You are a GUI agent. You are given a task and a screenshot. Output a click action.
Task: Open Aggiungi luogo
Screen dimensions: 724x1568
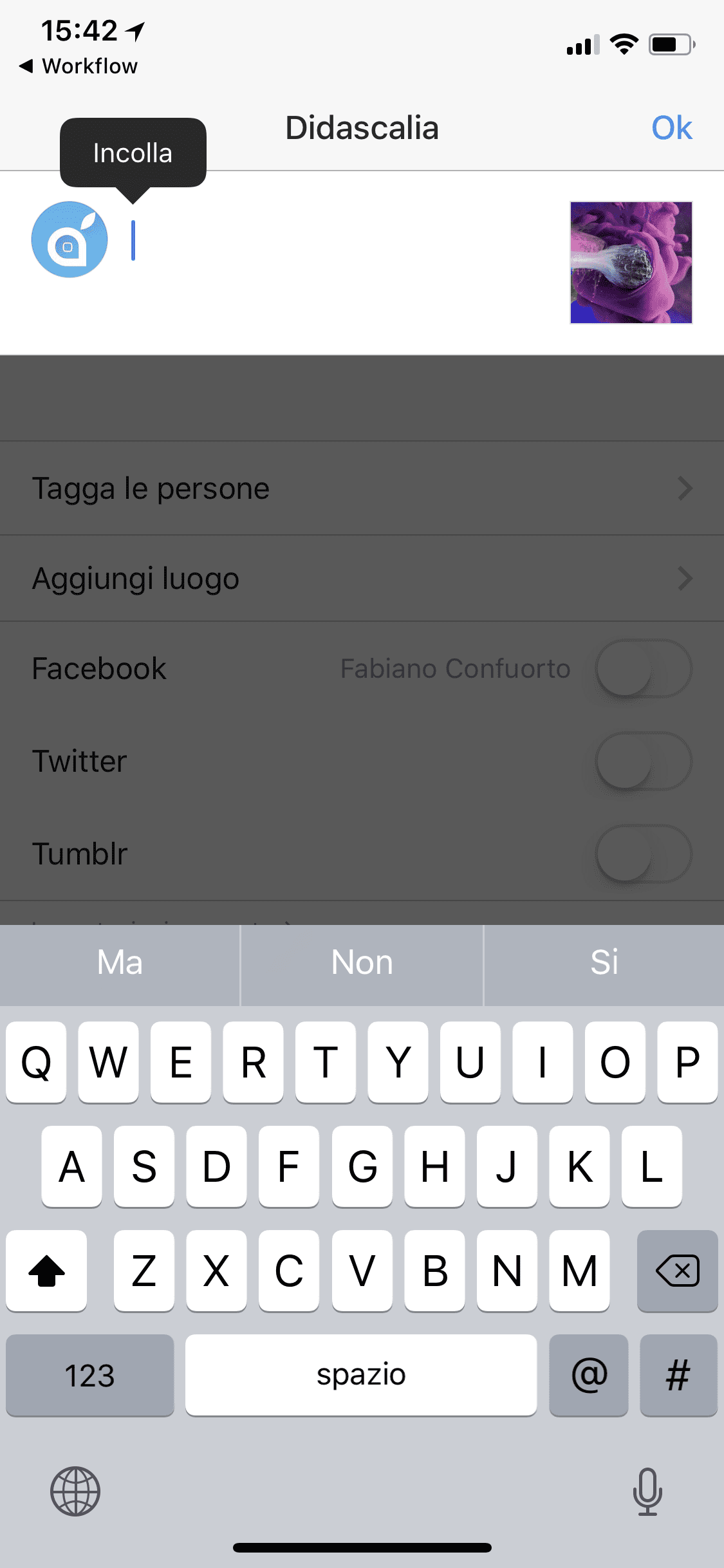click(362, 578)
